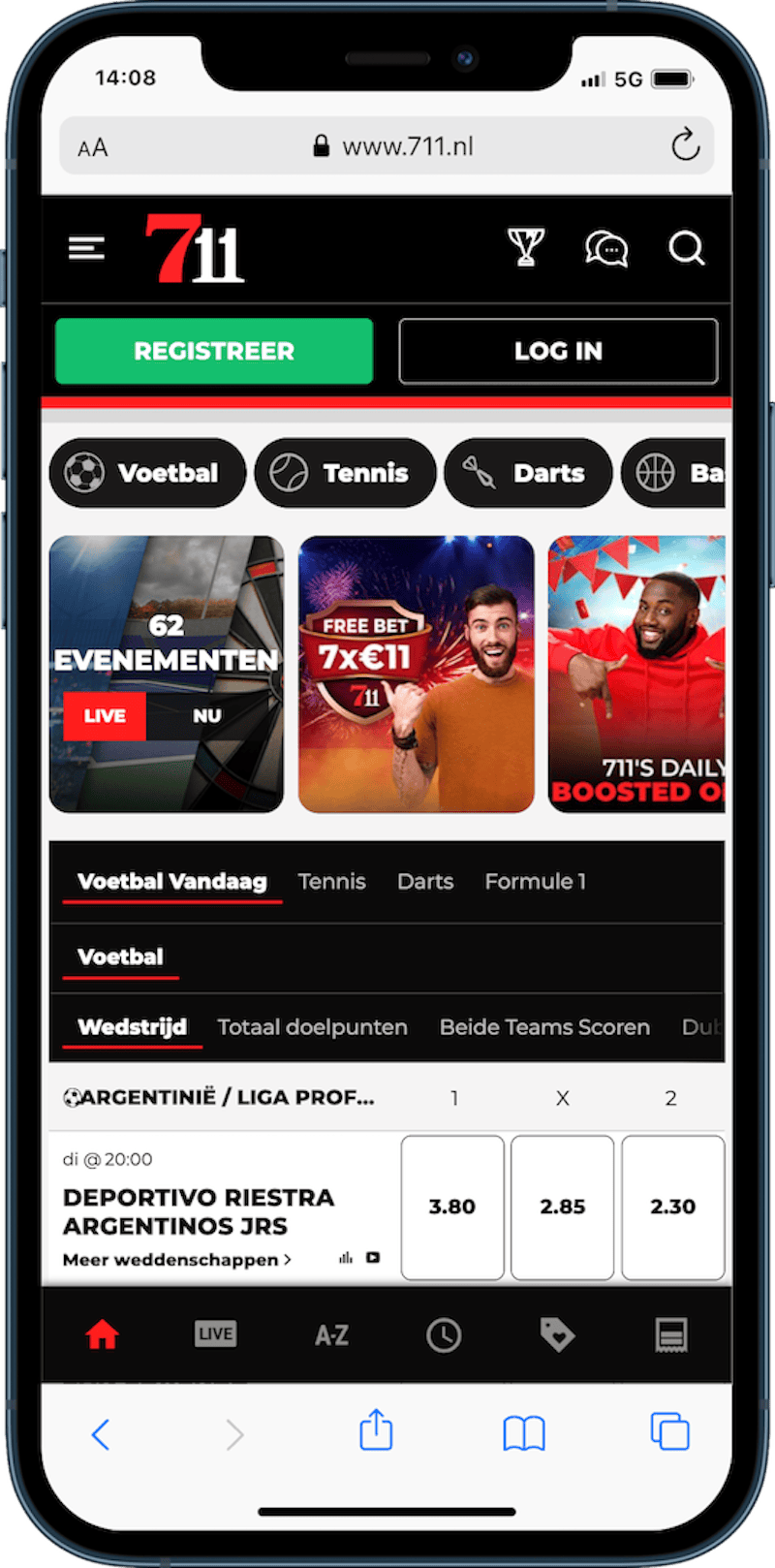This screenshot has width=775, height=1568.
Task: Open live chat support icon
Action: point(606,249)
